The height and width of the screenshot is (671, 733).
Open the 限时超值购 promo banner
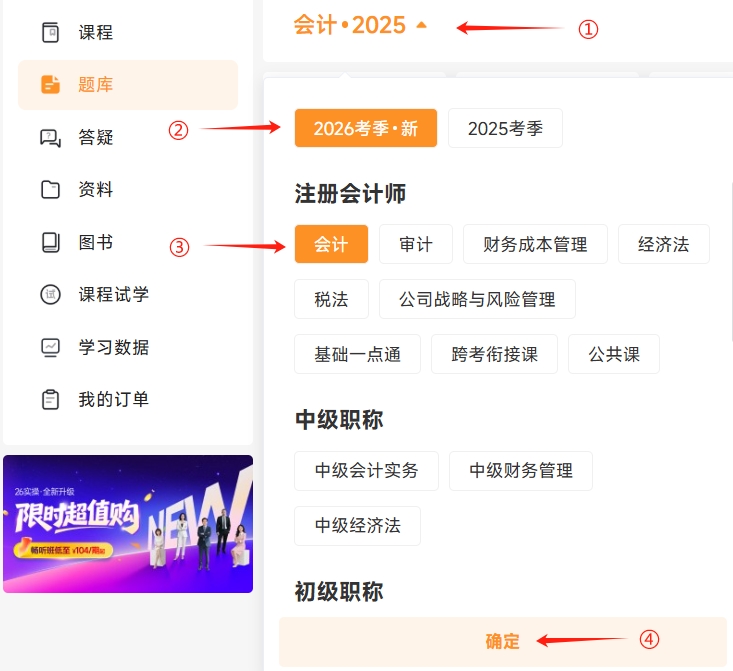pyautogui.click(x=128, y=523)
